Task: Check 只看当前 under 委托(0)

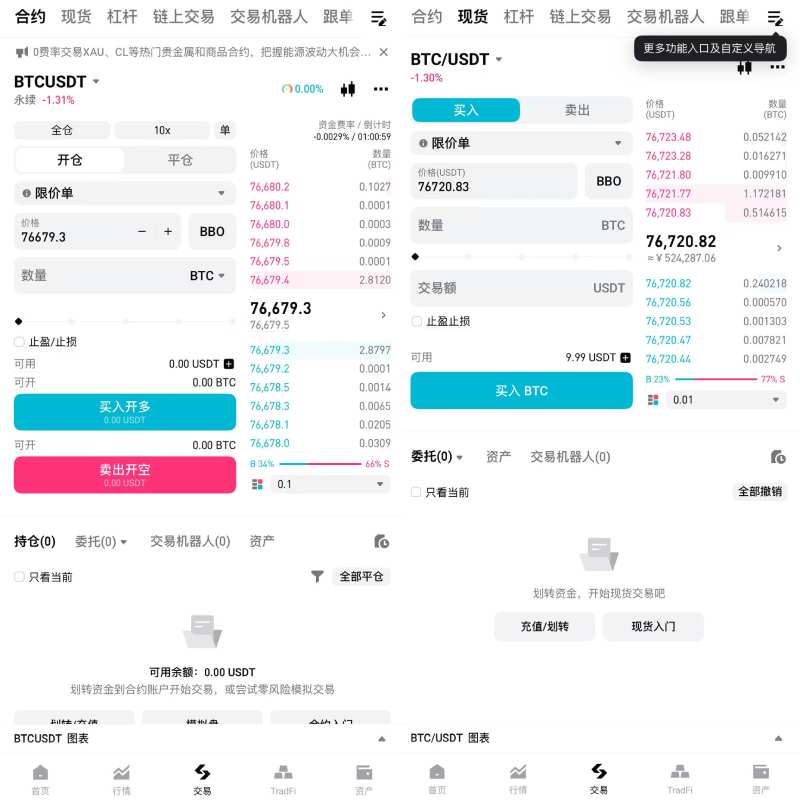Action: [417, 492]
